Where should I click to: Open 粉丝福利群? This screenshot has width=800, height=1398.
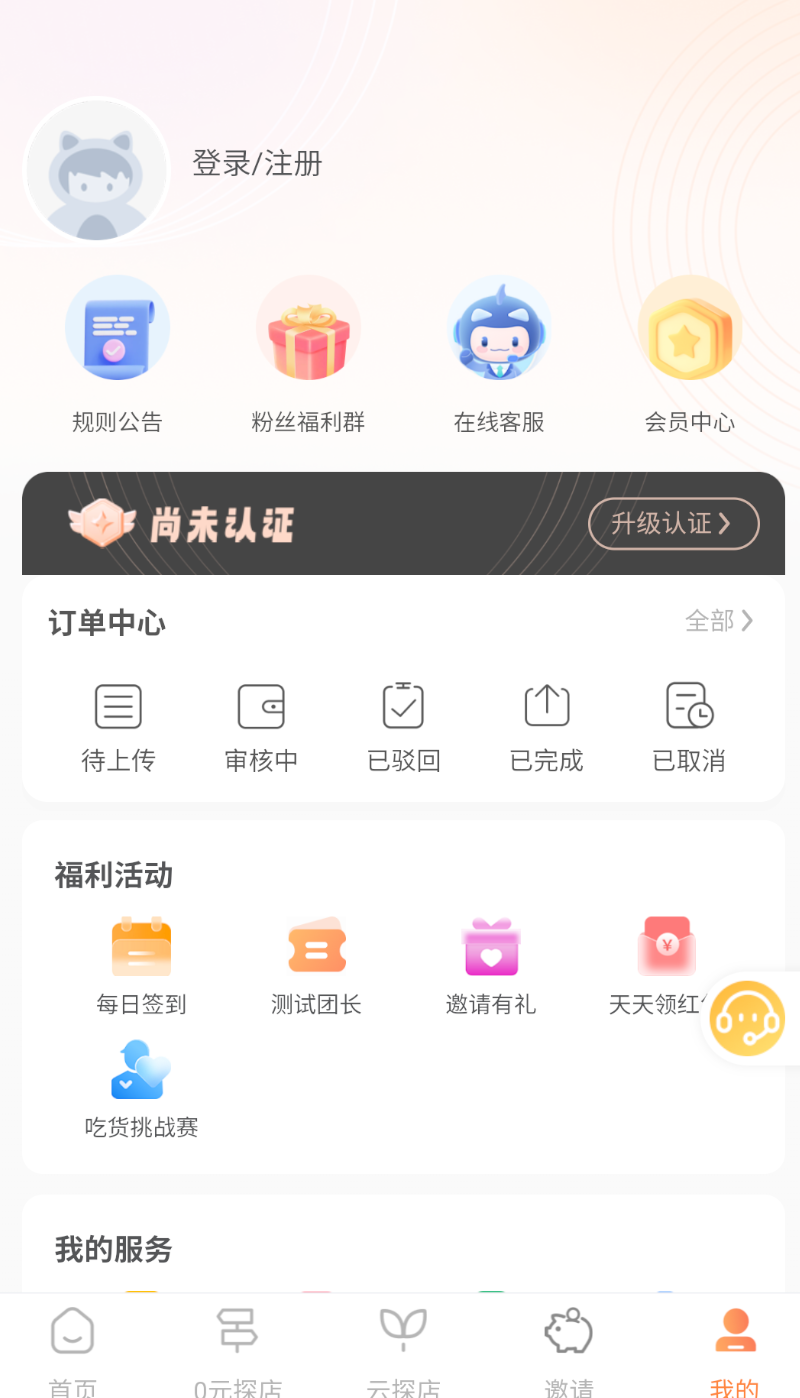[x=308, y=355]
